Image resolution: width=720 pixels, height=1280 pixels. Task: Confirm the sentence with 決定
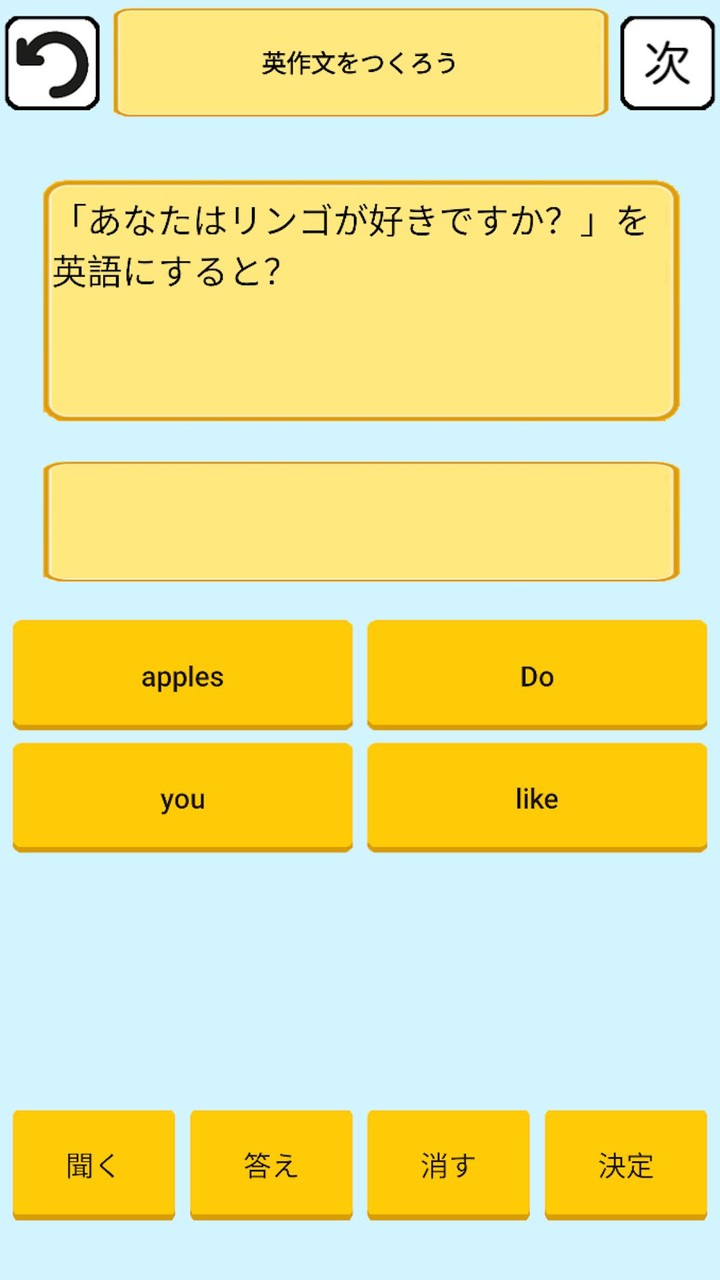[626, 1164]
